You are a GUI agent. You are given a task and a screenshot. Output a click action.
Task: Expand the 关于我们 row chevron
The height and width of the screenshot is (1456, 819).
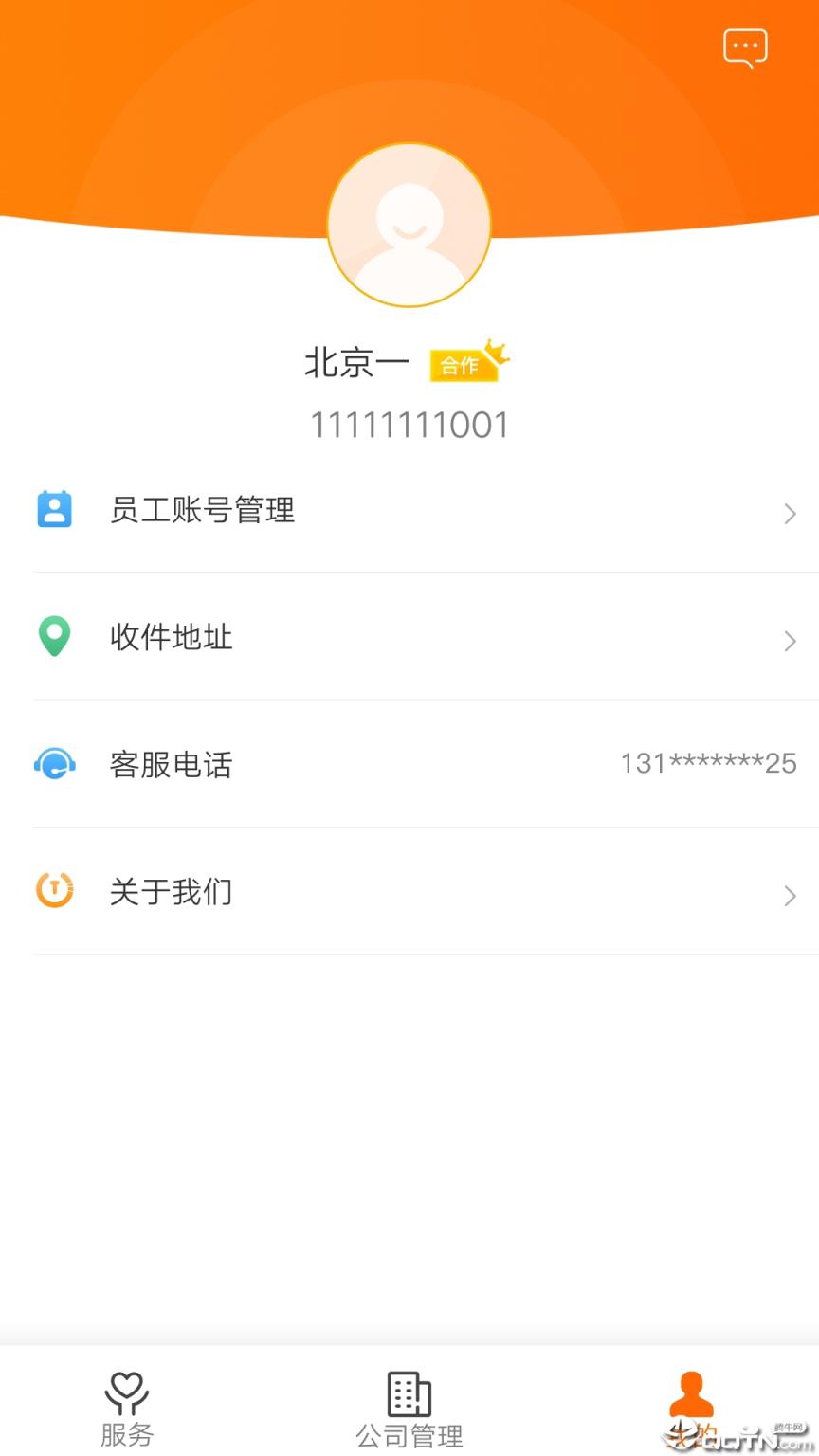click(790, 896)
